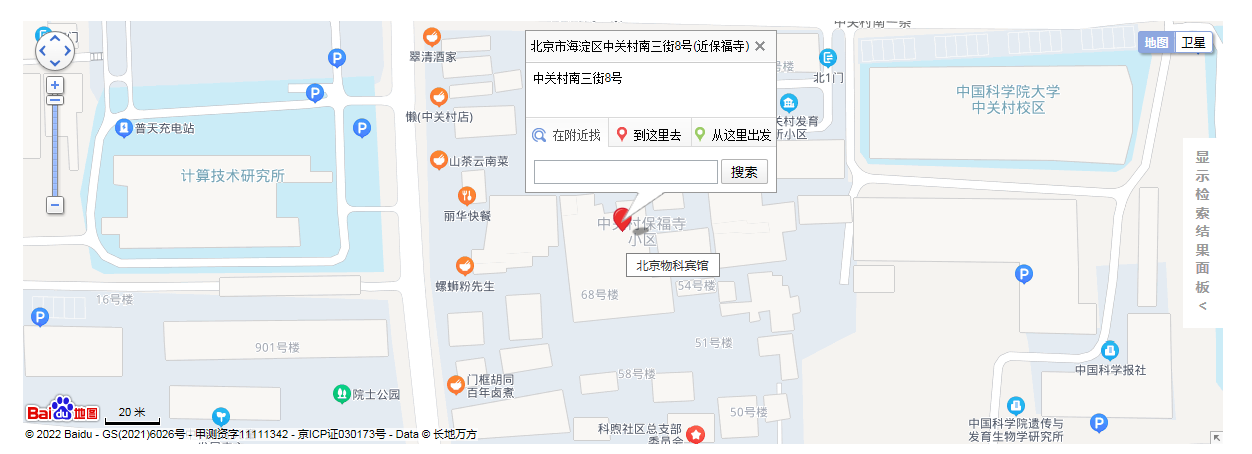The height and width of the screenshot is (454, 1252).
Task: Focus the nearby search text field
Action: click(625, 172)
